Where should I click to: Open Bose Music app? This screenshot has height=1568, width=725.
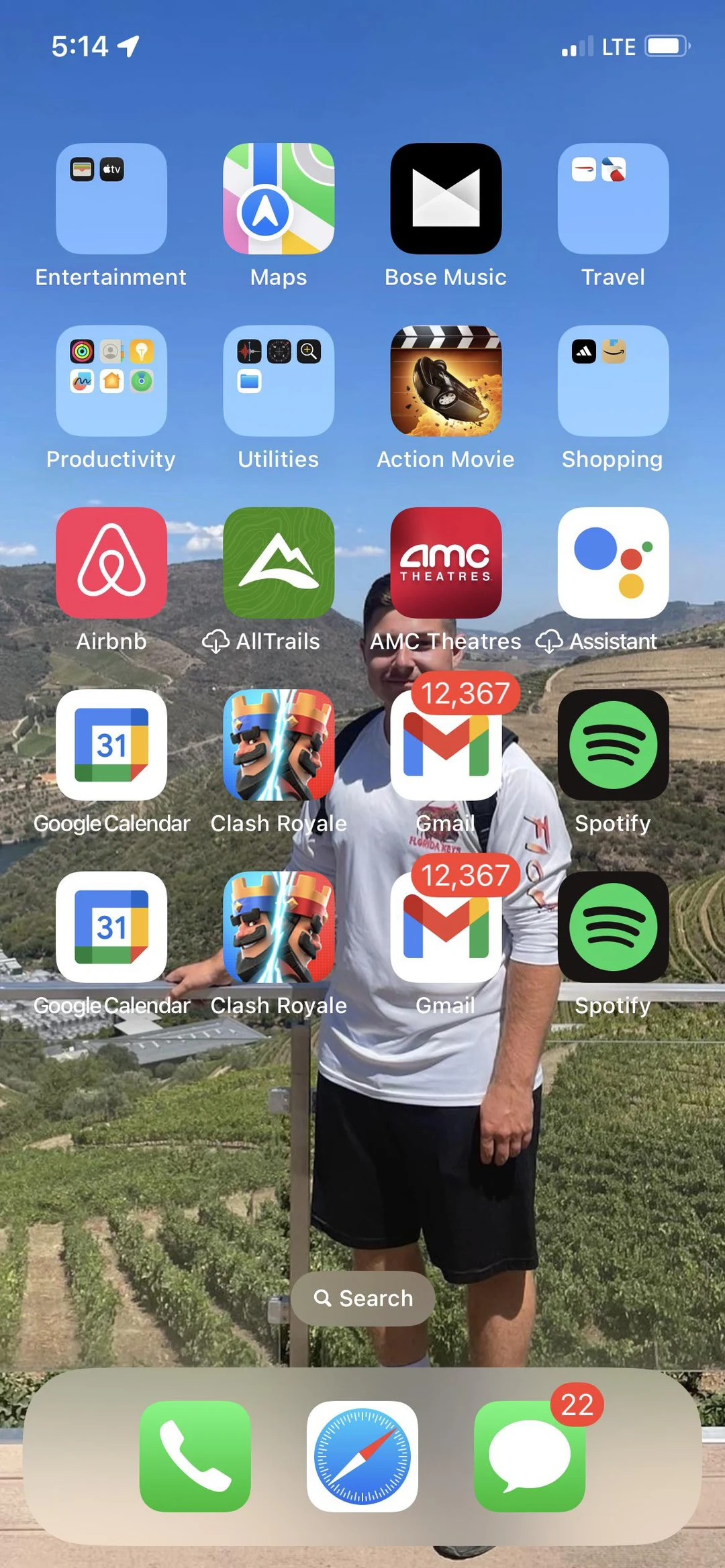pos(446,199)
